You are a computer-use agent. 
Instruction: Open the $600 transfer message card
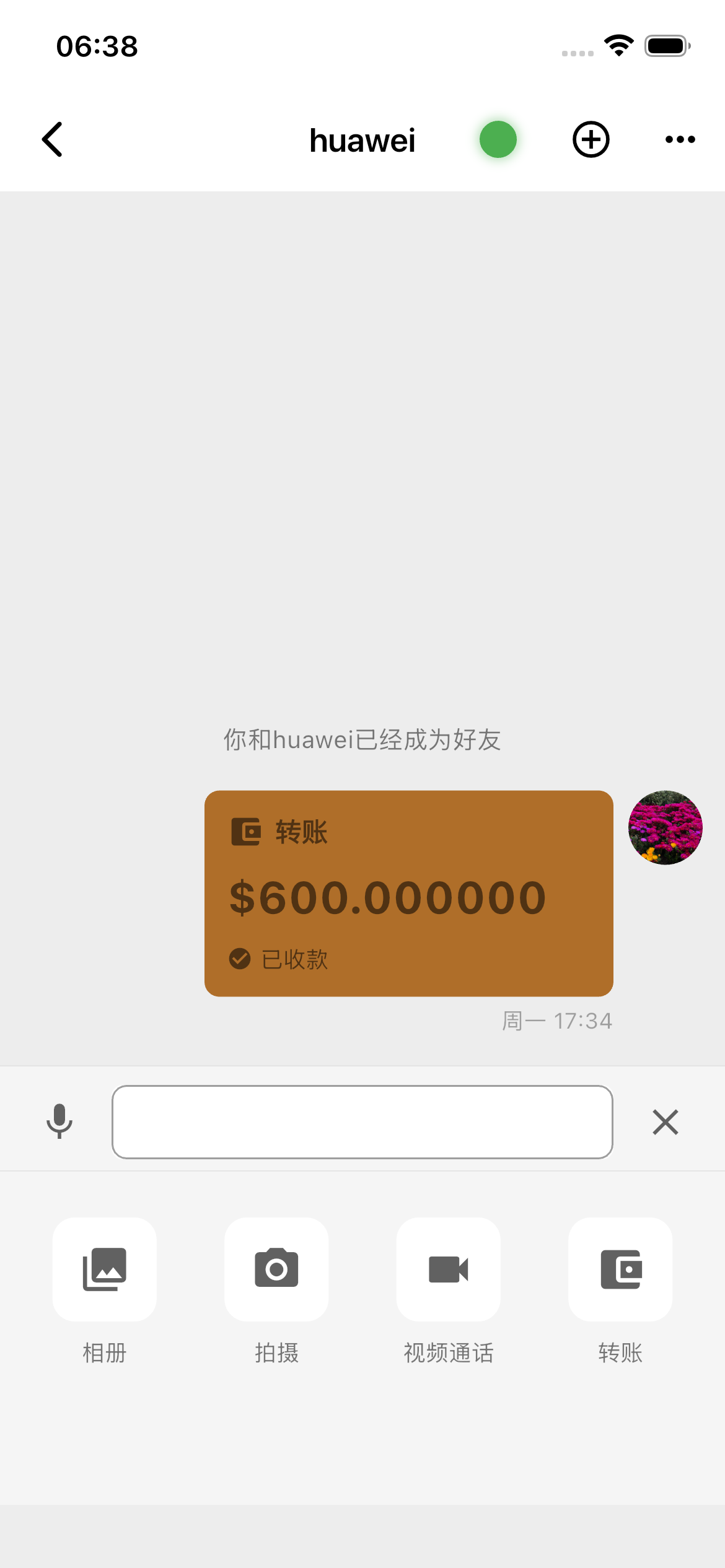coord(408,893)
